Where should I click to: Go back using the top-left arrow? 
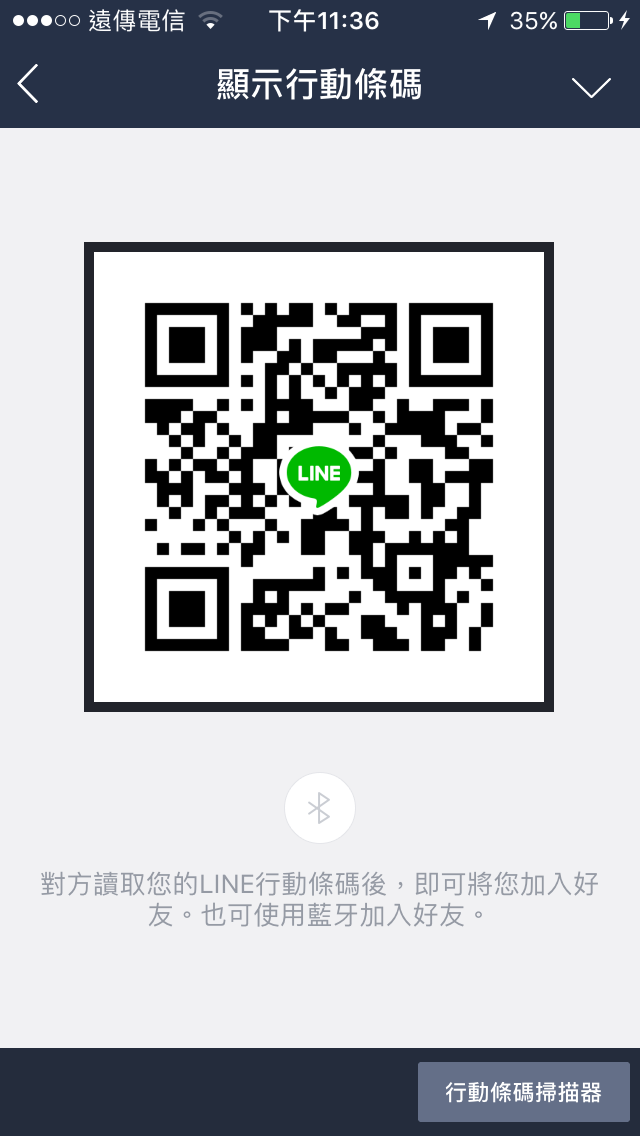(x=28, y=84)
